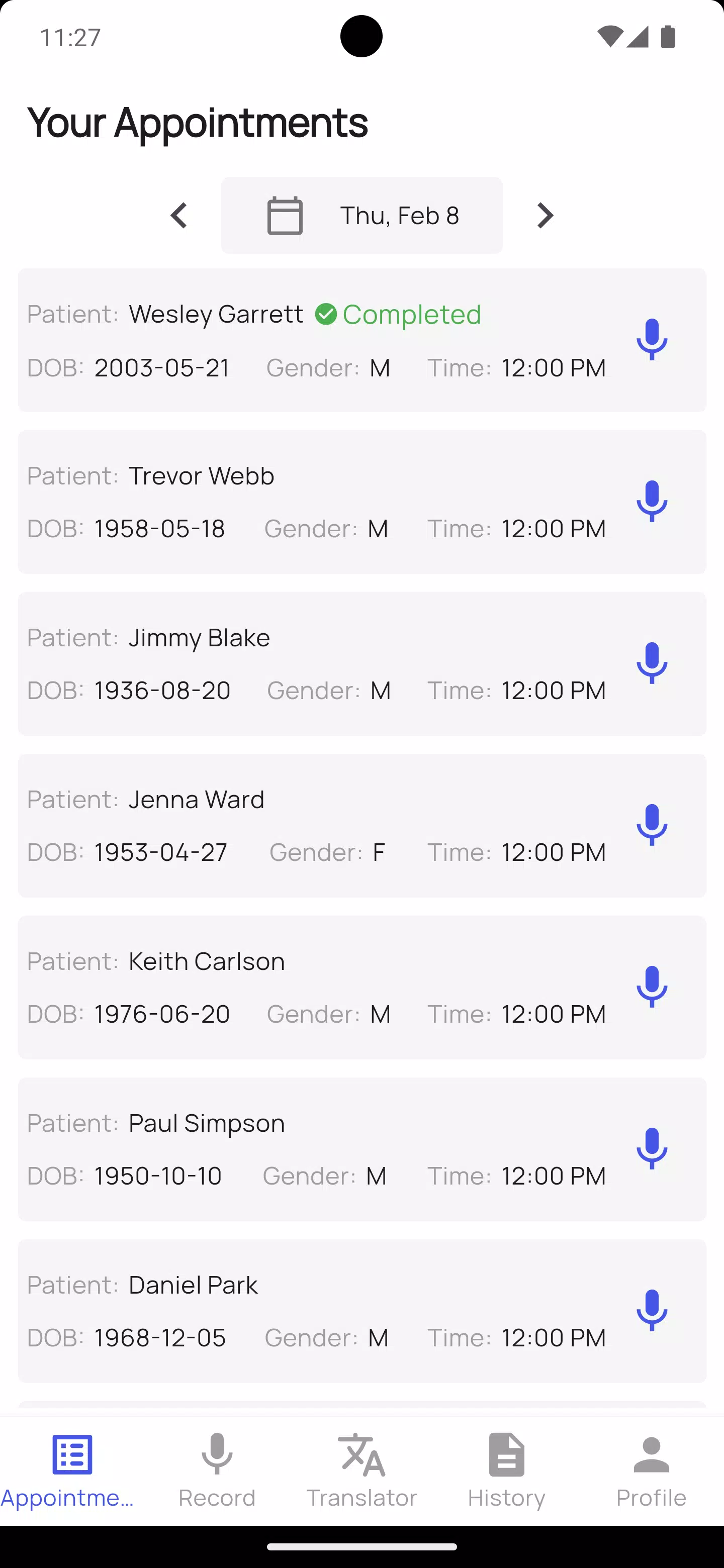Go to the previous day's appointments
This screenshot has width=724, height=1568.
179,216
